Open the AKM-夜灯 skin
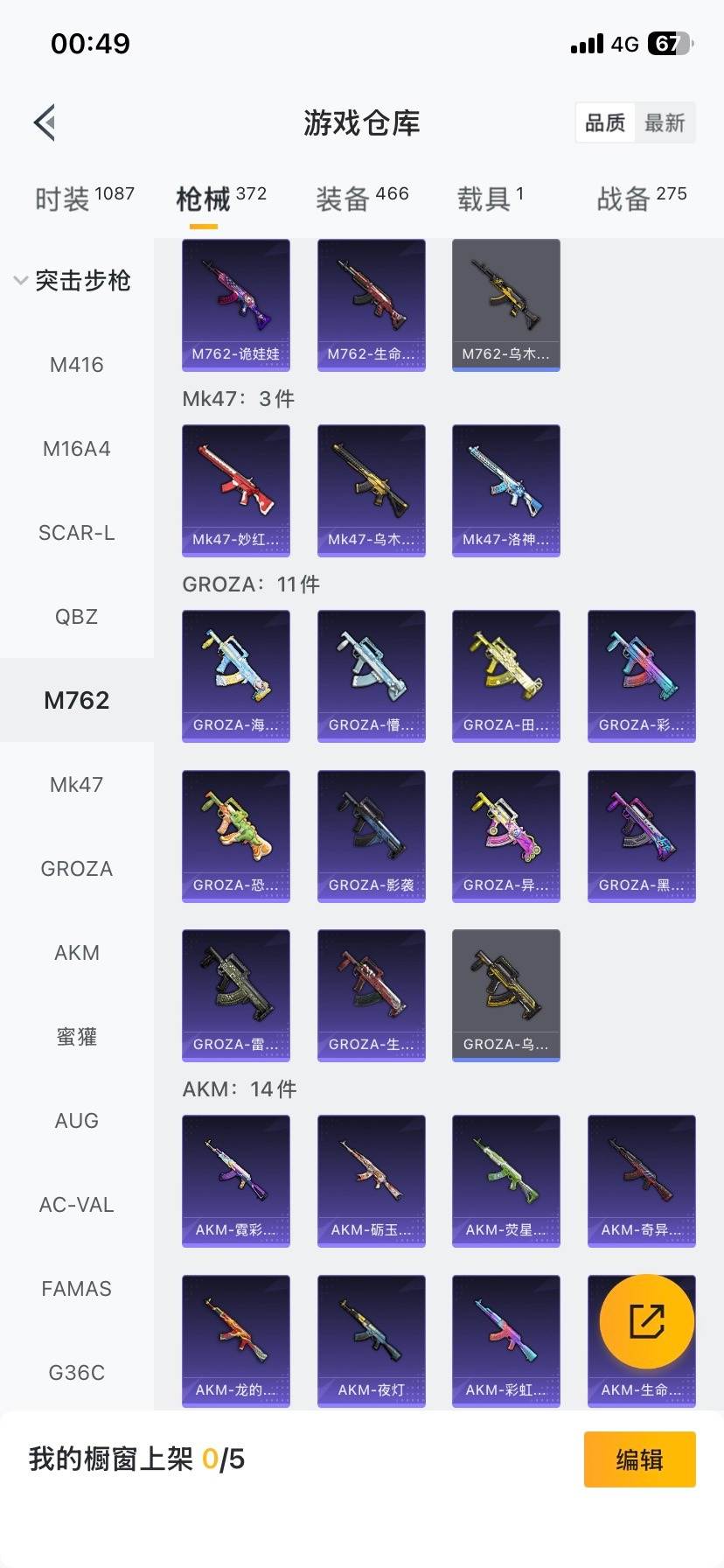Screen dimensions: 724x1568 371,1340
